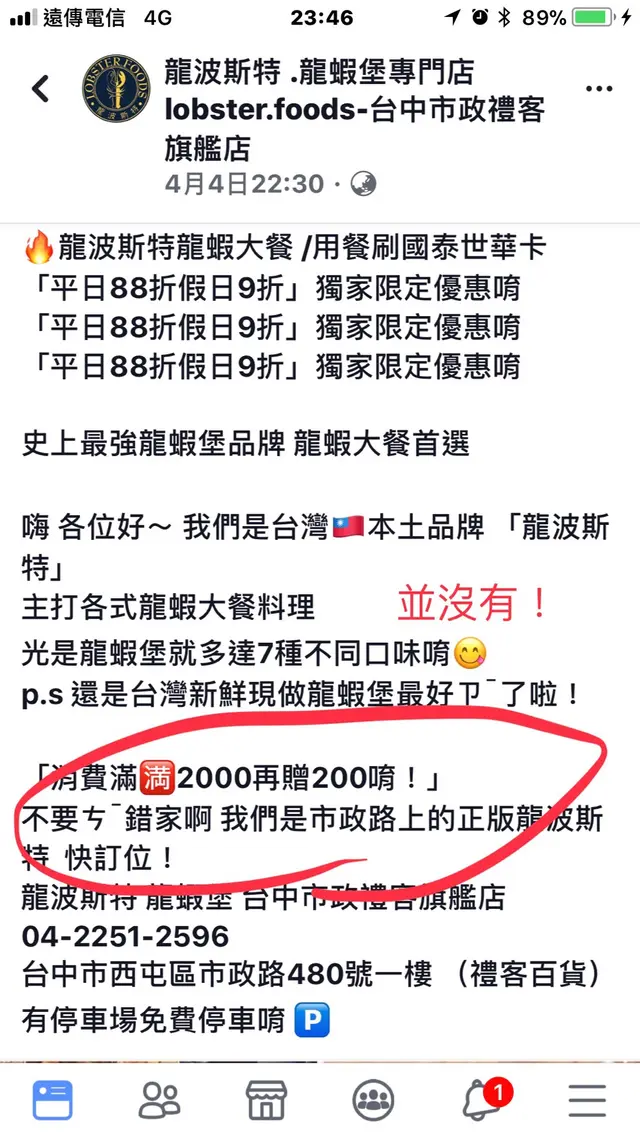Switch to the News Feed tab

click(53, 1100)
